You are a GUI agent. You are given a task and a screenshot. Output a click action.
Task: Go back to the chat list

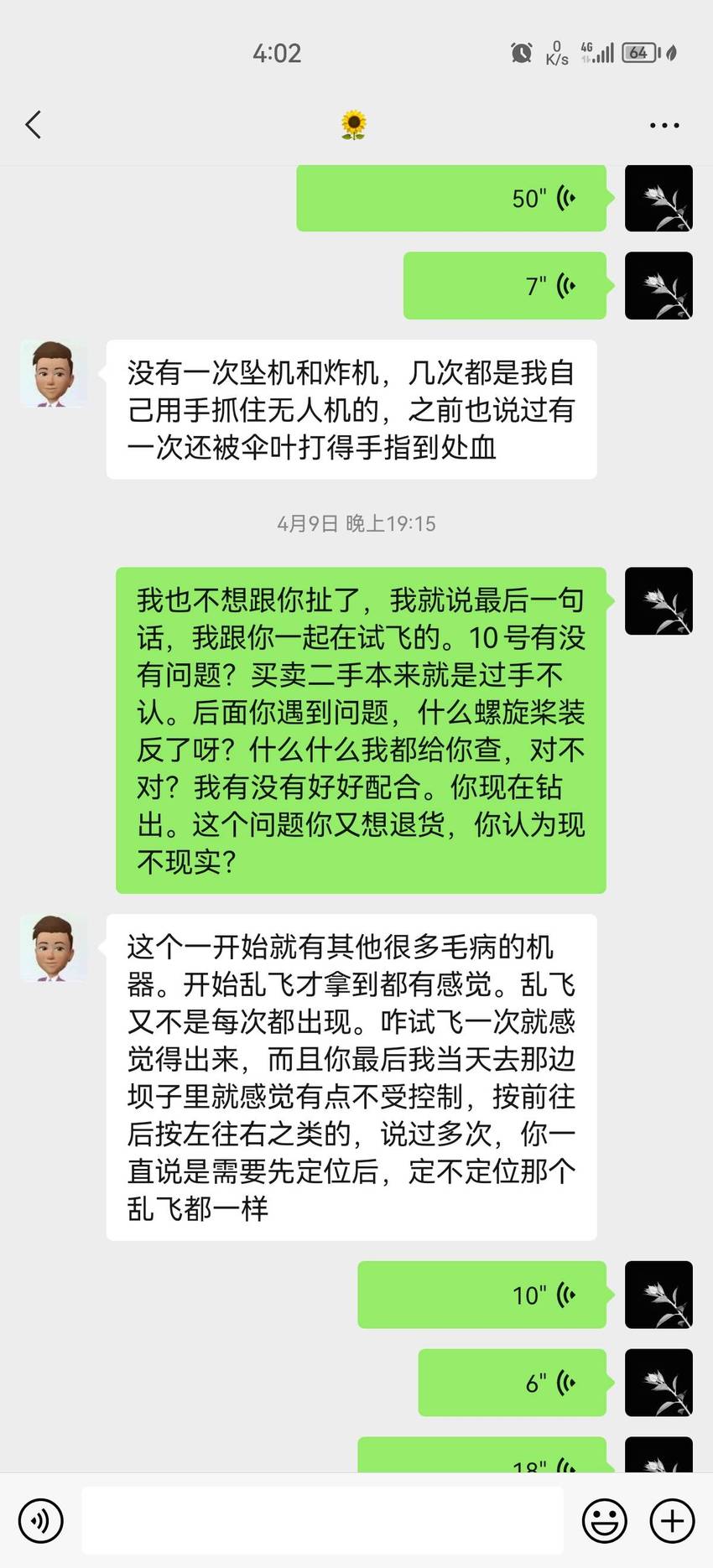34,125
